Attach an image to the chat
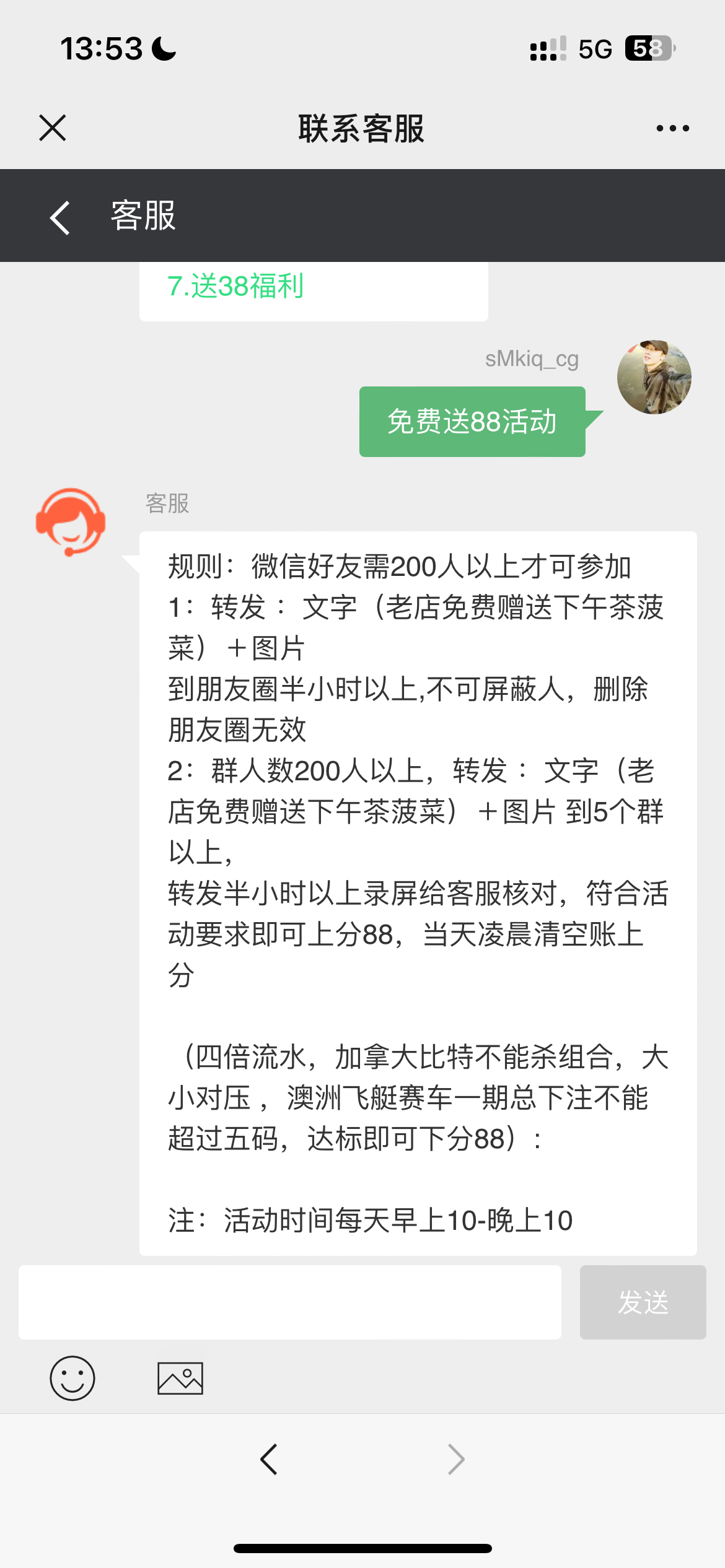725x1568 pixels. point(180,1378)
